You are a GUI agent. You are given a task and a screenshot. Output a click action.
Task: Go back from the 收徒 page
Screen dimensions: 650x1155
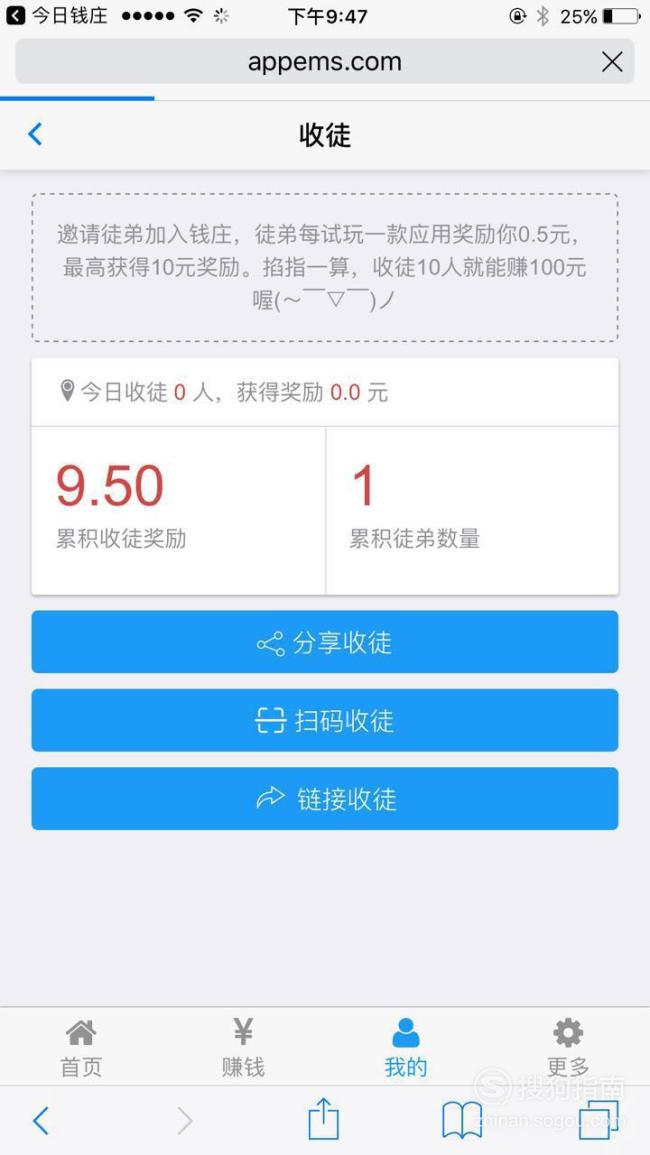click(35, 135)
